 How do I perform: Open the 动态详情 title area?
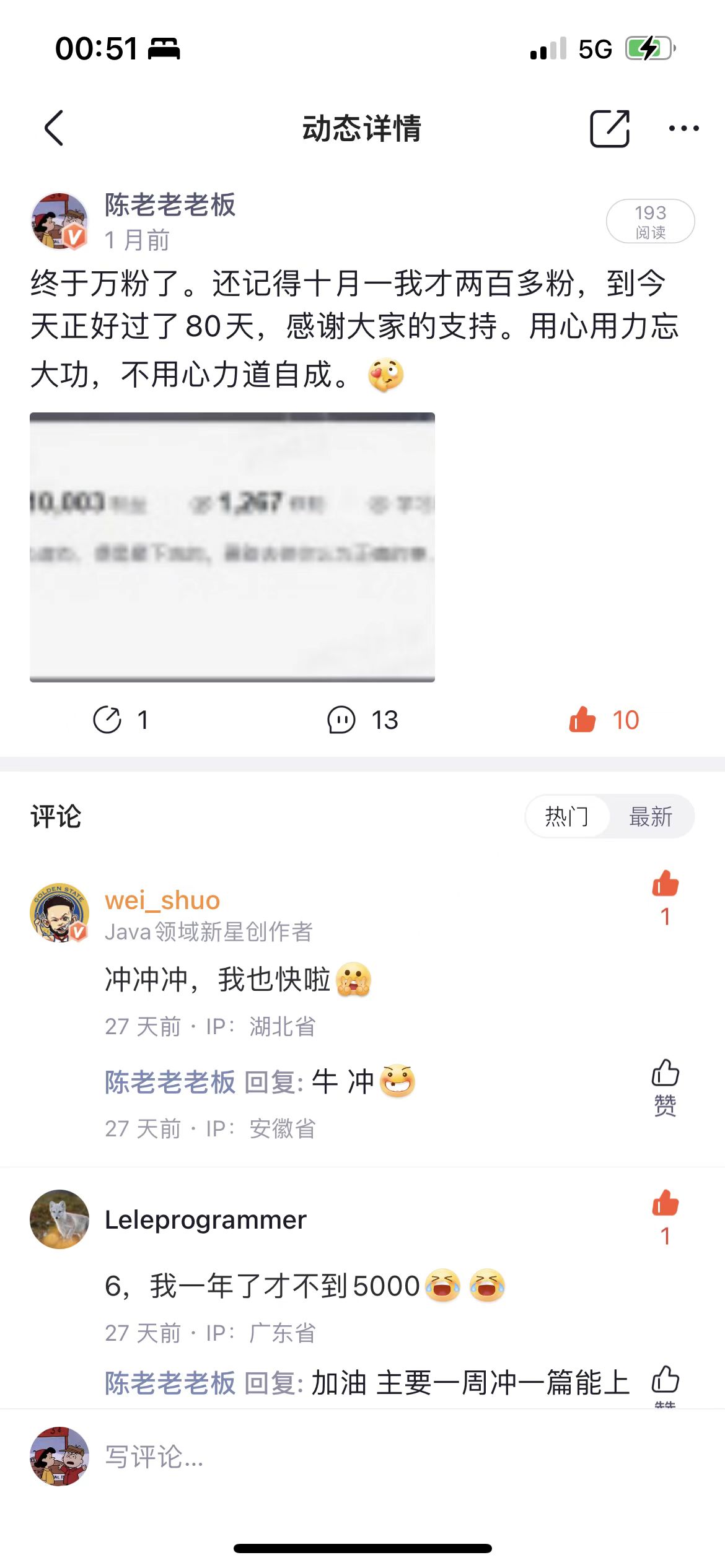click(362, 129)
